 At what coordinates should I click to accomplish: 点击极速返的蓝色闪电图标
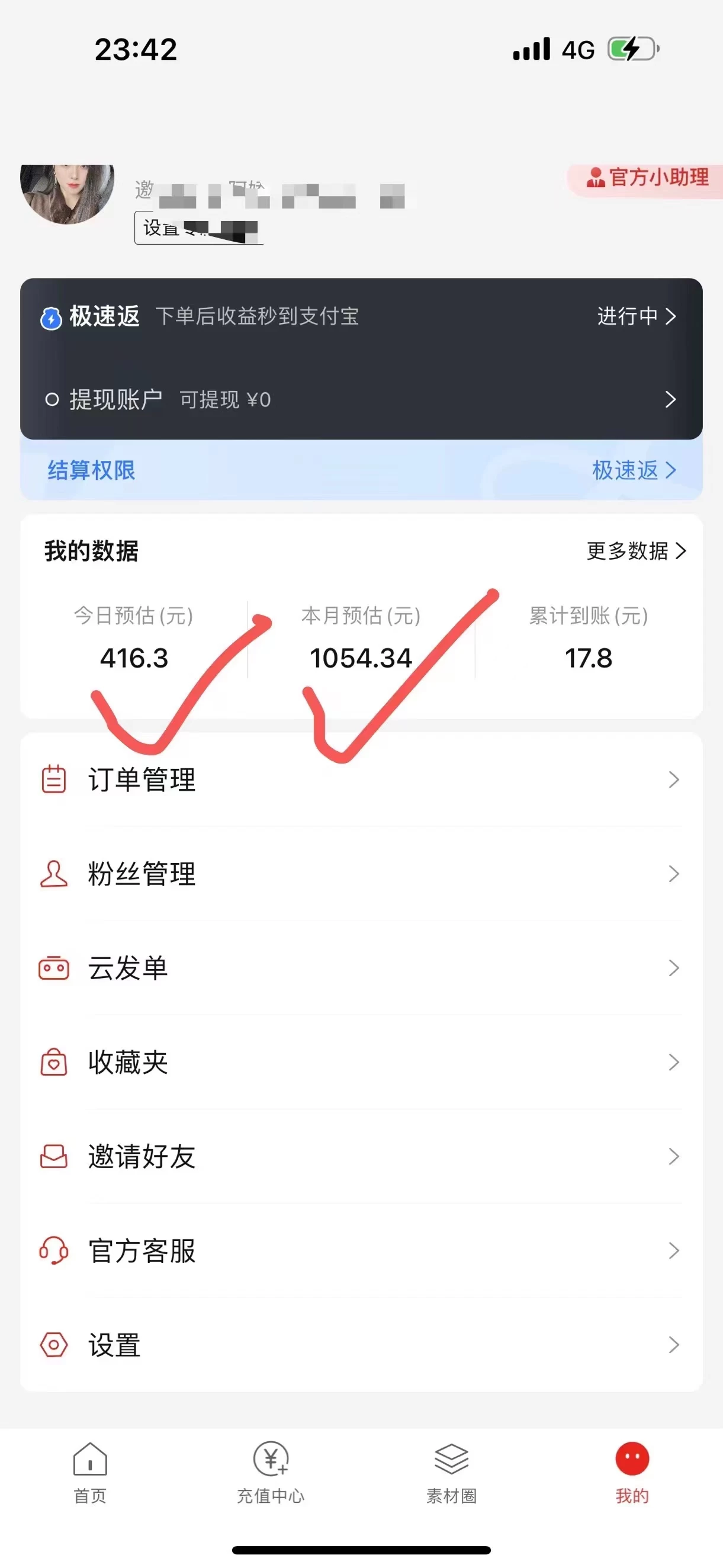pos(50,316)
